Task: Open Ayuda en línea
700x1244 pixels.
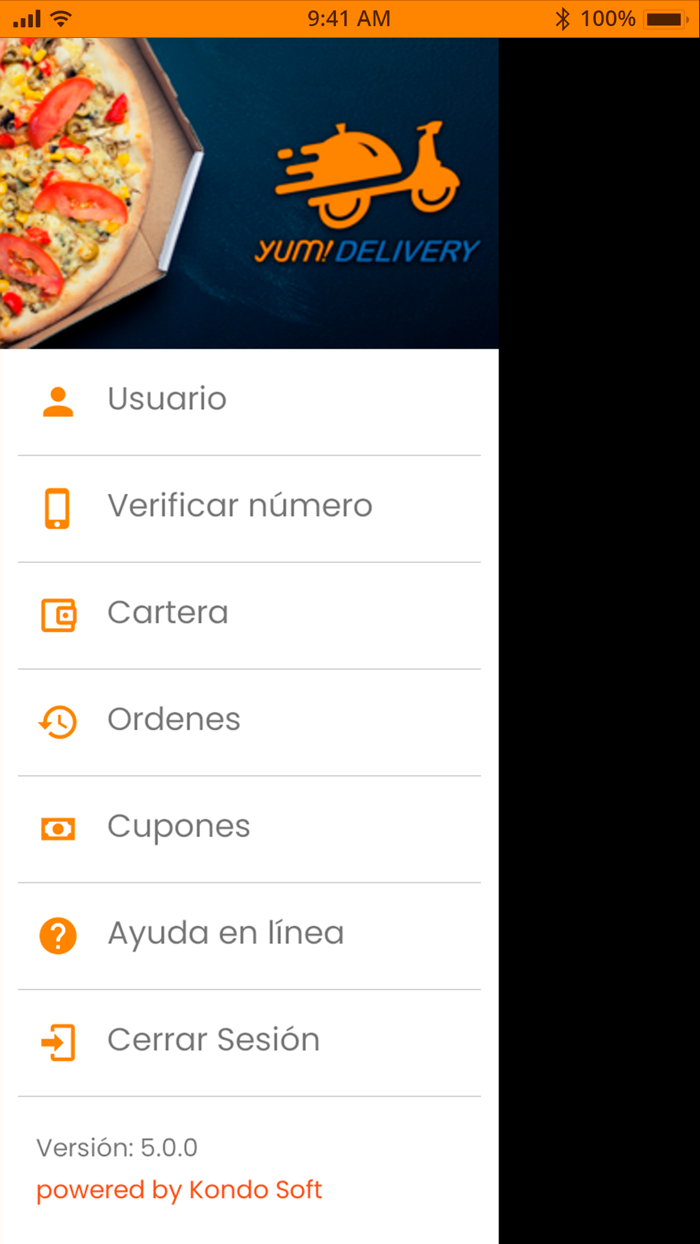Action: (x=249, y=936)
